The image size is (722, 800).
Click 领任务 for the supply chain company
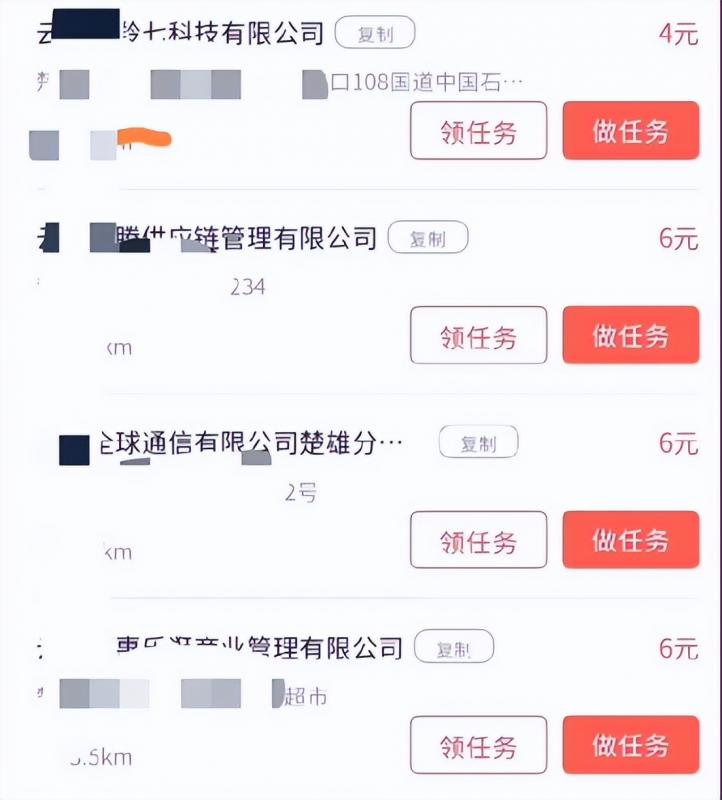coord(477,336)
